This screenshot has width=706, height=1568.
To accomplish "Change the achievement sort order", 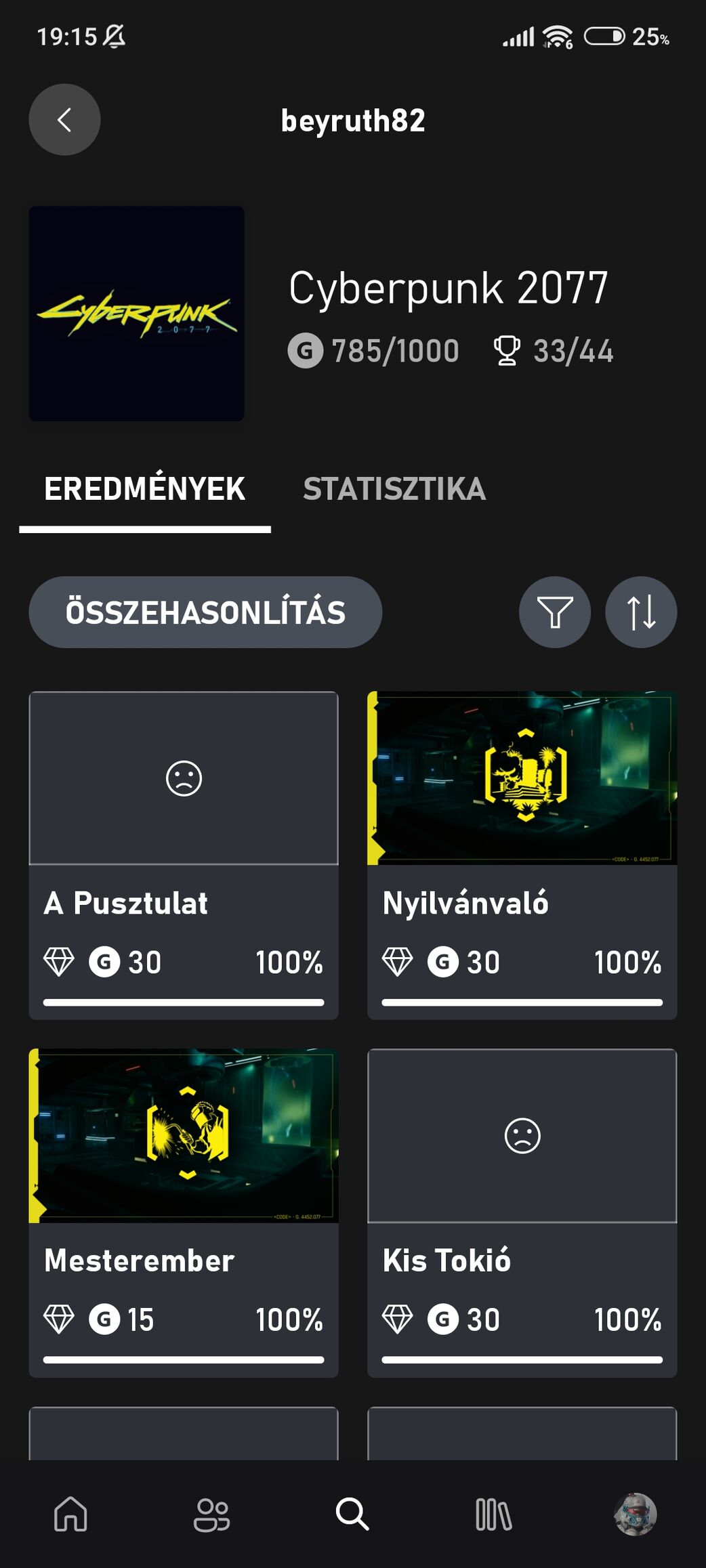I will tap(640, 612).
